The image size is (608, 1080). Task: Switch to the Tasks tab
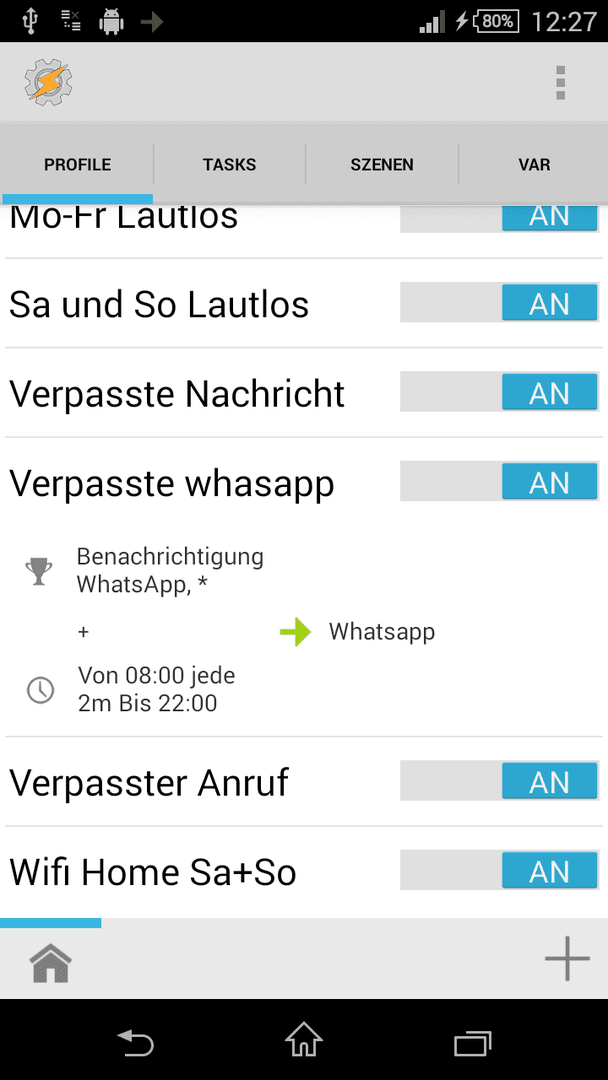pos(229,165)
